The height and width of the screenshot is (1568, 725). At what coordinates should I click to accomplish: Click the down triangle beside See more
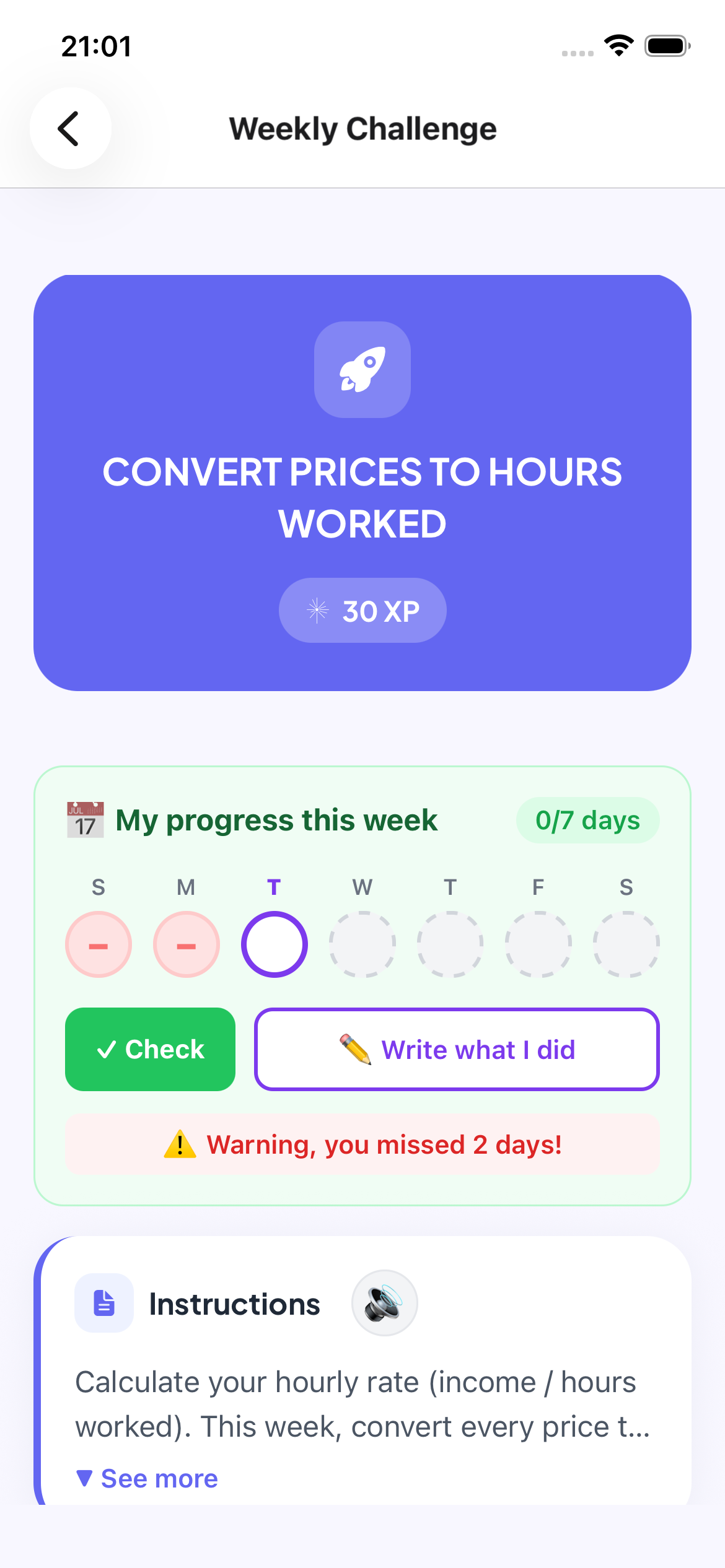86,1478
